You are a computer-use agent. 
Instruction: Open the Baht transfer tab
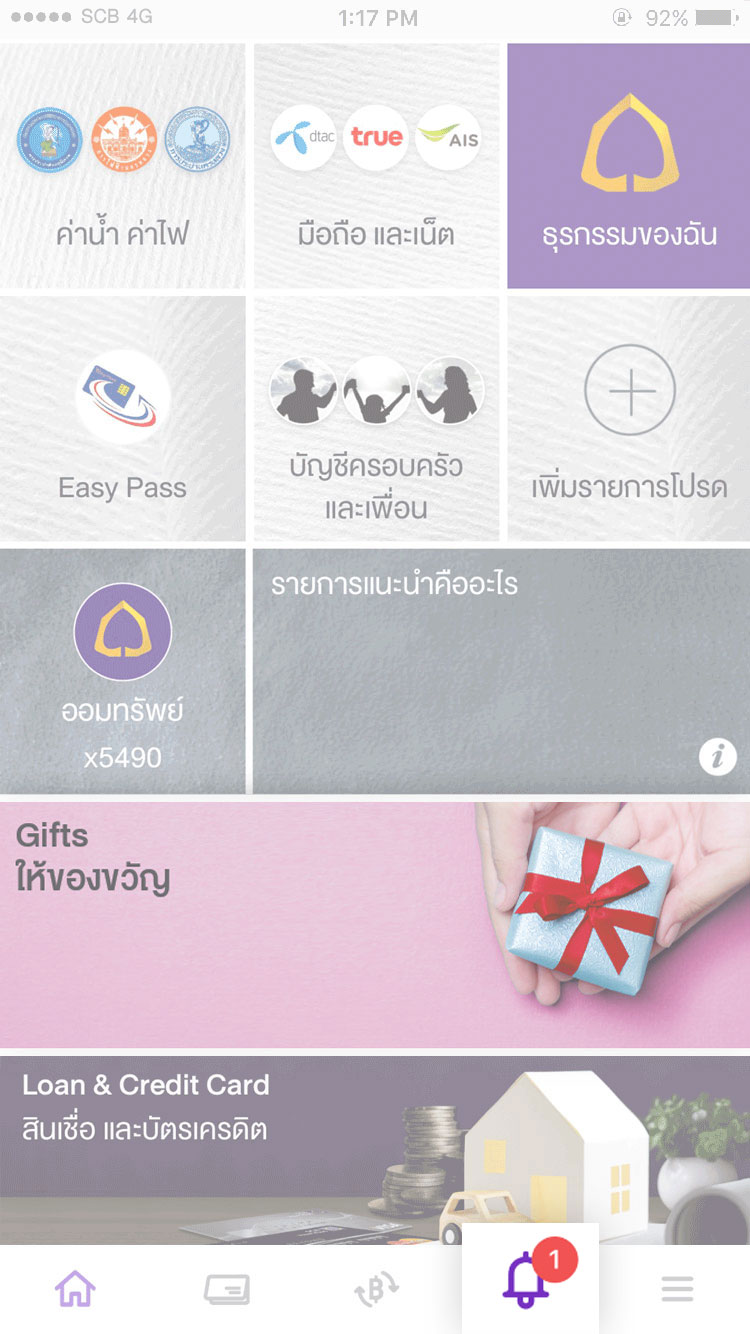[x=377, y=1290]
